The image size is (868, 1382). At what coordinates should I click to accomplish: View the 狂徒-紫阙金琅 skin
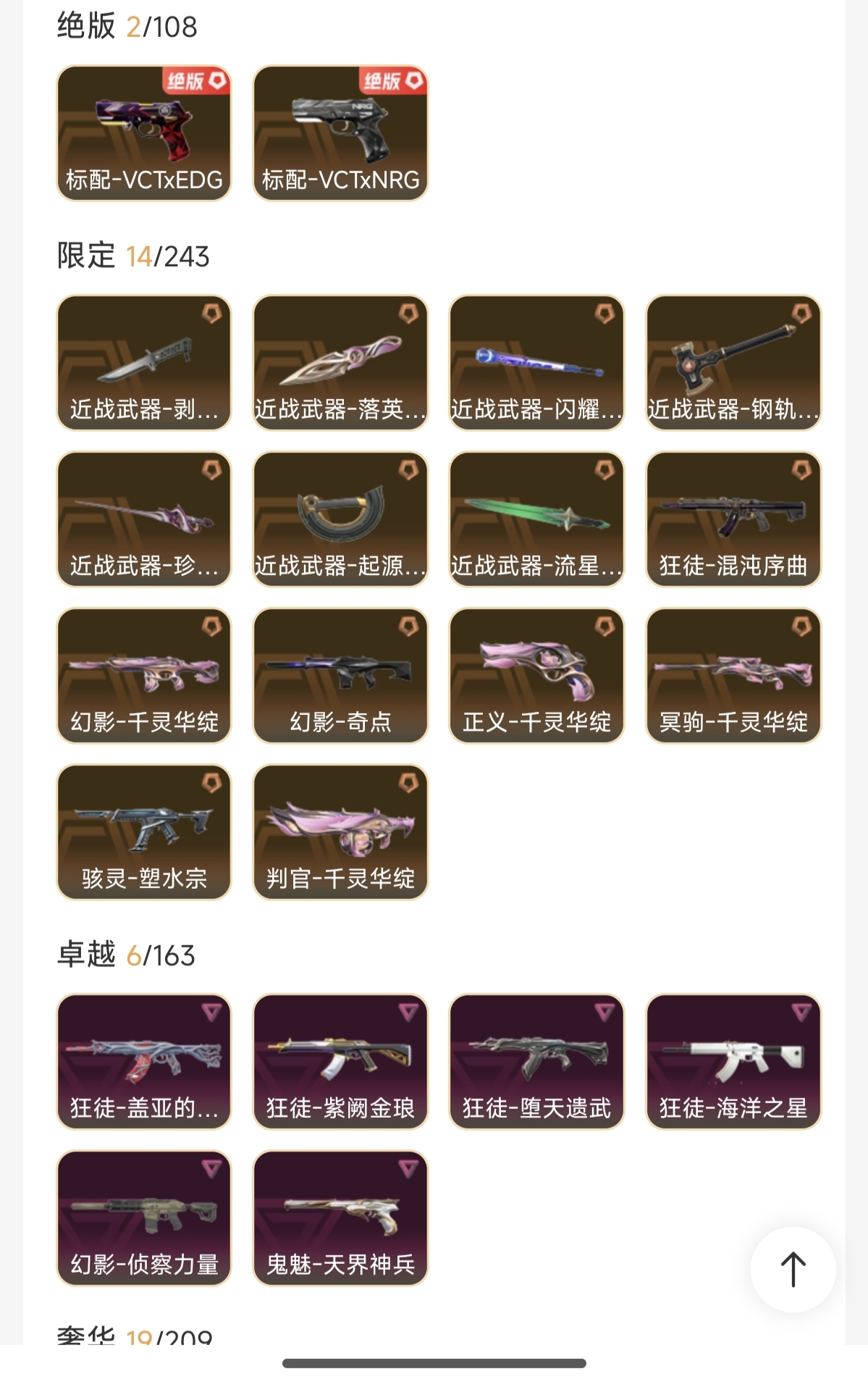coord(340,1062)
